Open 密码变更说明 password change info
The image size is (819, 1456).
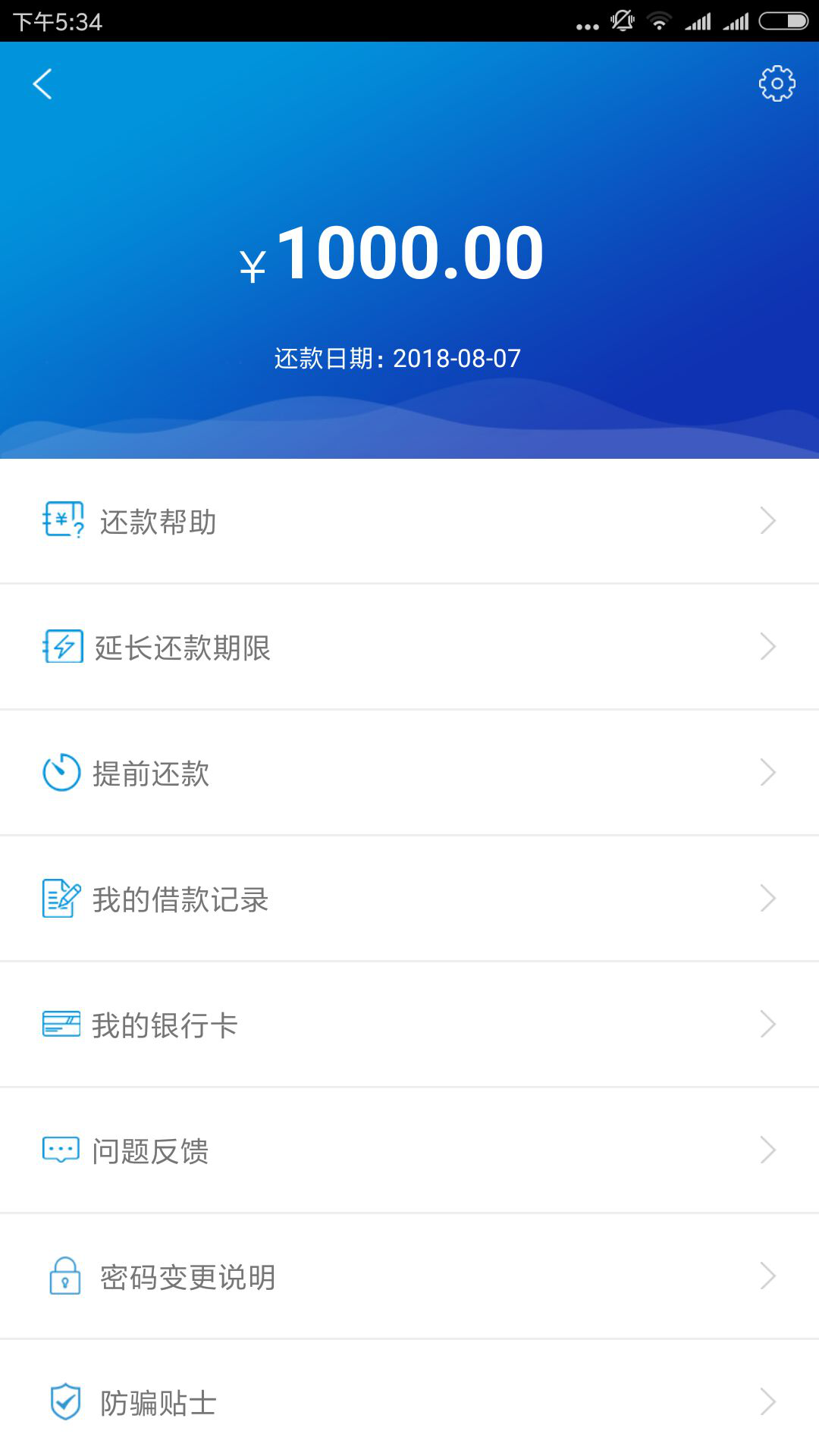(x=409, y=1276)
